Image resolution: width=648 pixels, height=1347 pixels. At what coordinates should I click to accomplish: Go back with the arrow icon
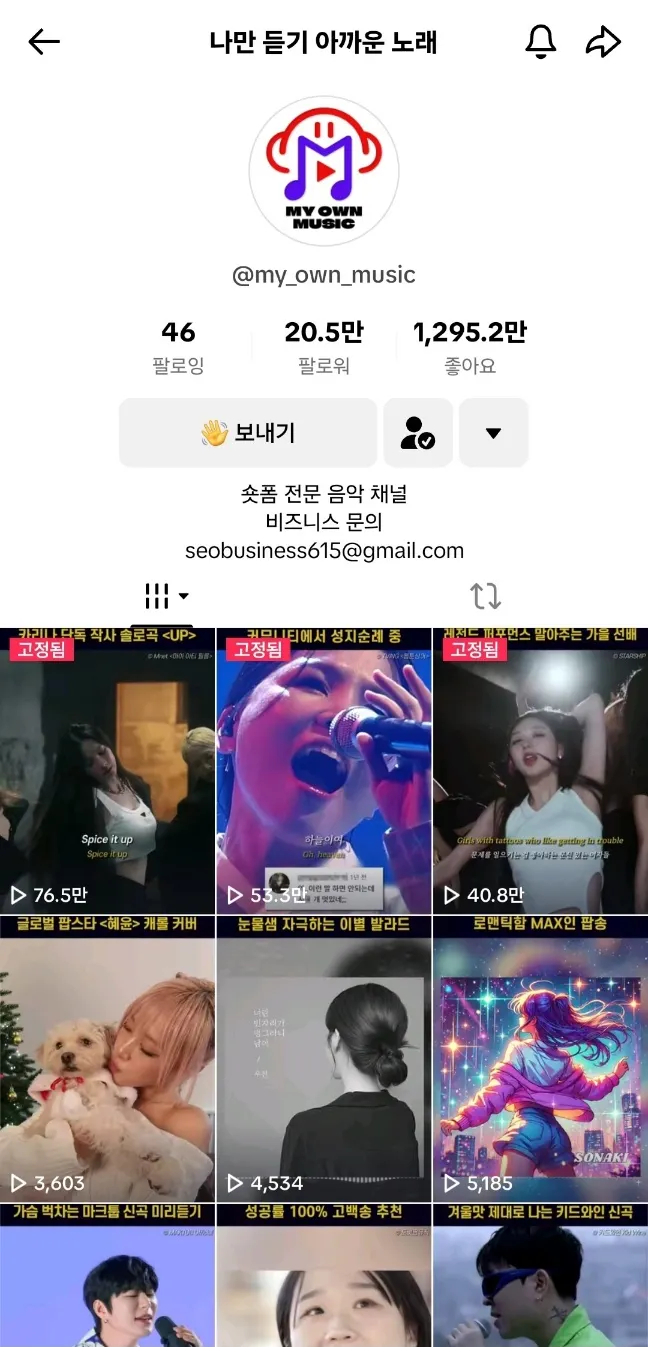point(44,42)
